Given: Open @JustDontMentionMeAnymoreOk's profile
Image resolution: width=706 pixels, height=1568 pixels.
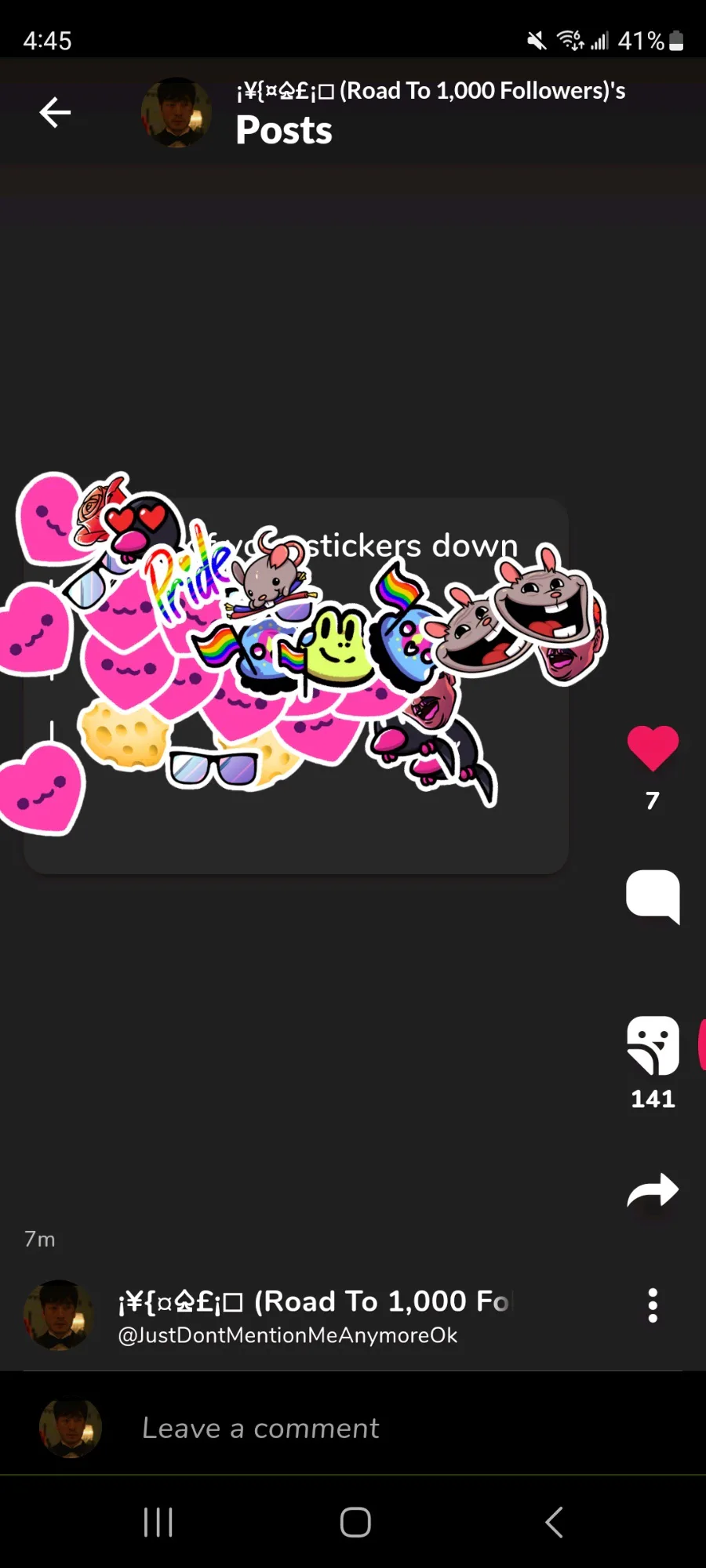Looking at the screenshot, I should (287, 1335).
